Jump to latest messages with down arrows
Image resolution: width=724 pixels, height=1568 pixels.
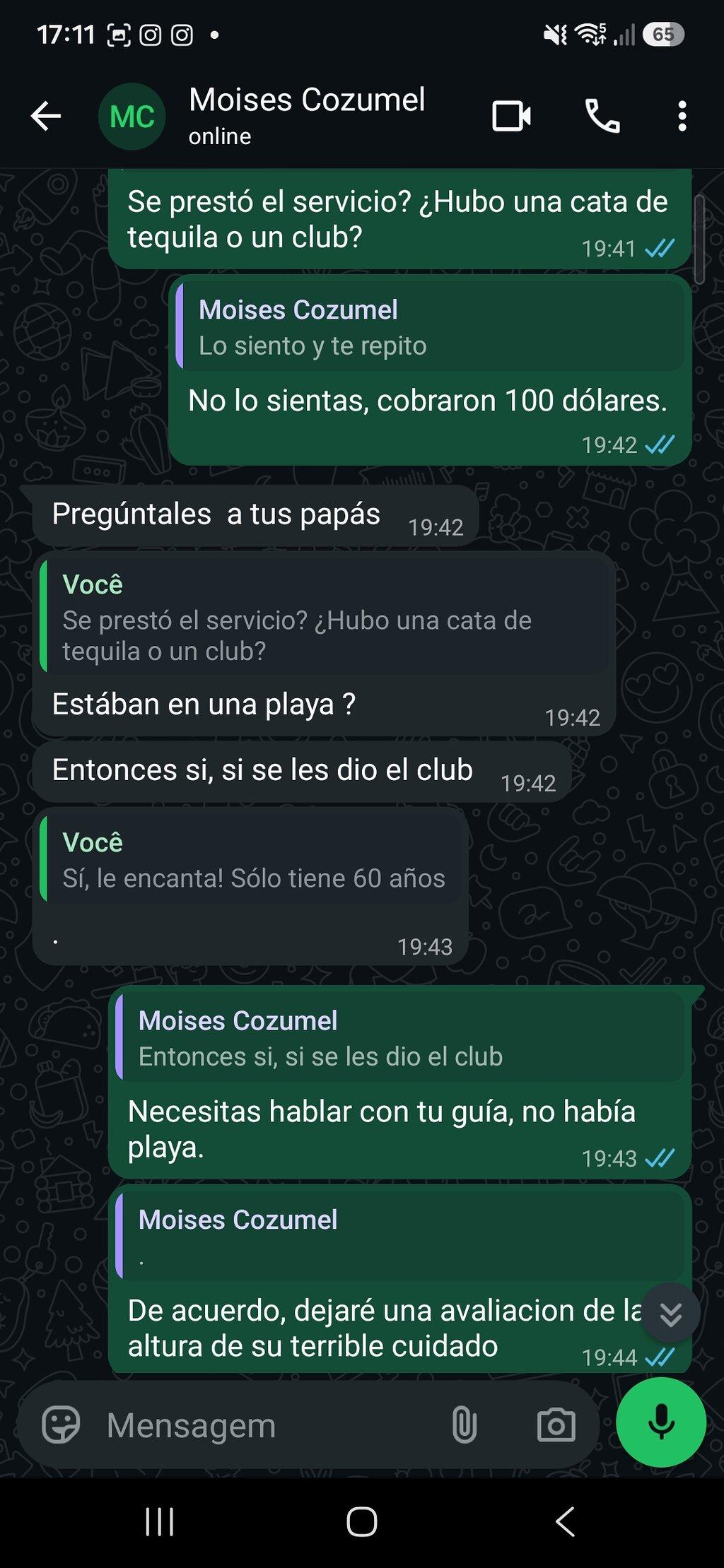click(x=670, y=1313)
